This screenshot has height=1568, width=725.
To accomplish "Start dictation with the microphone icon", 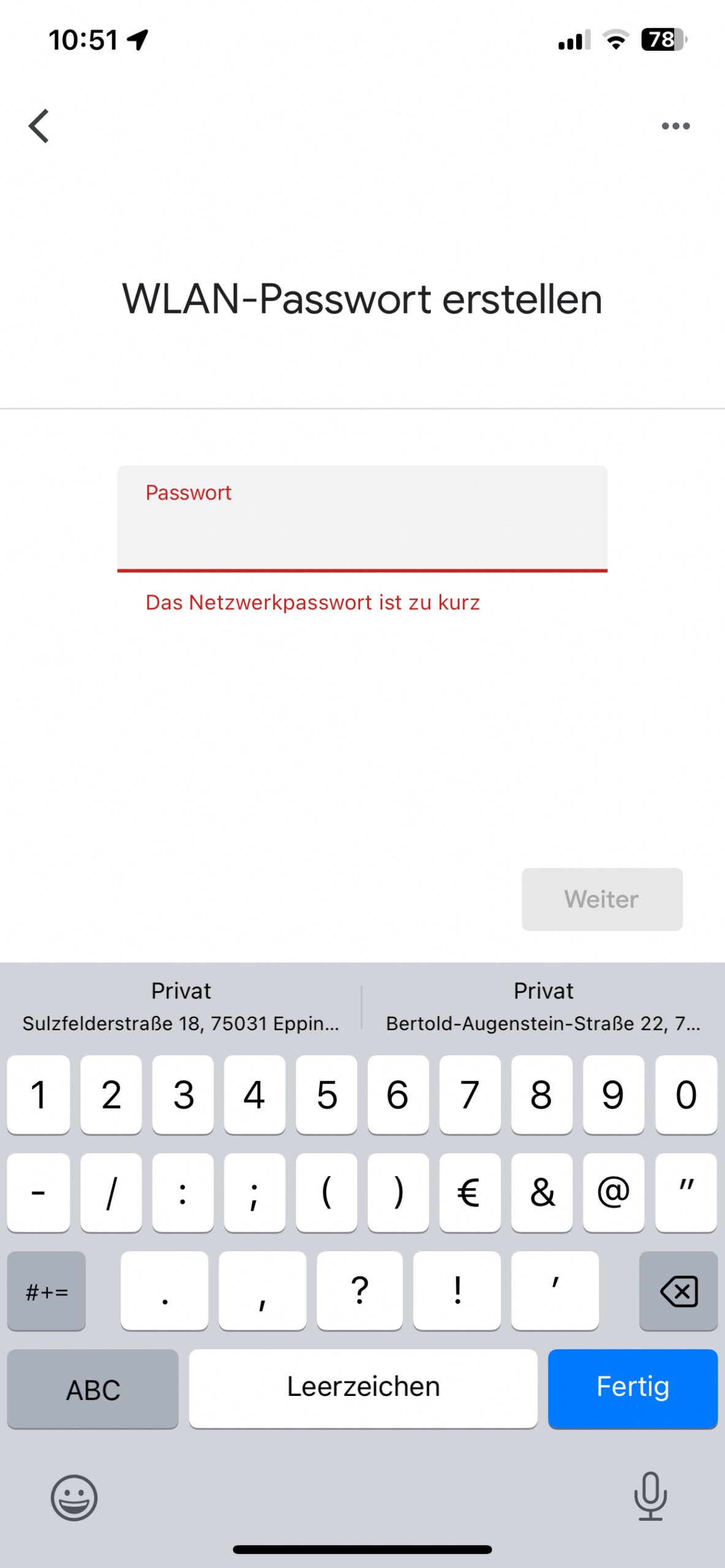I will (650, 1496).
